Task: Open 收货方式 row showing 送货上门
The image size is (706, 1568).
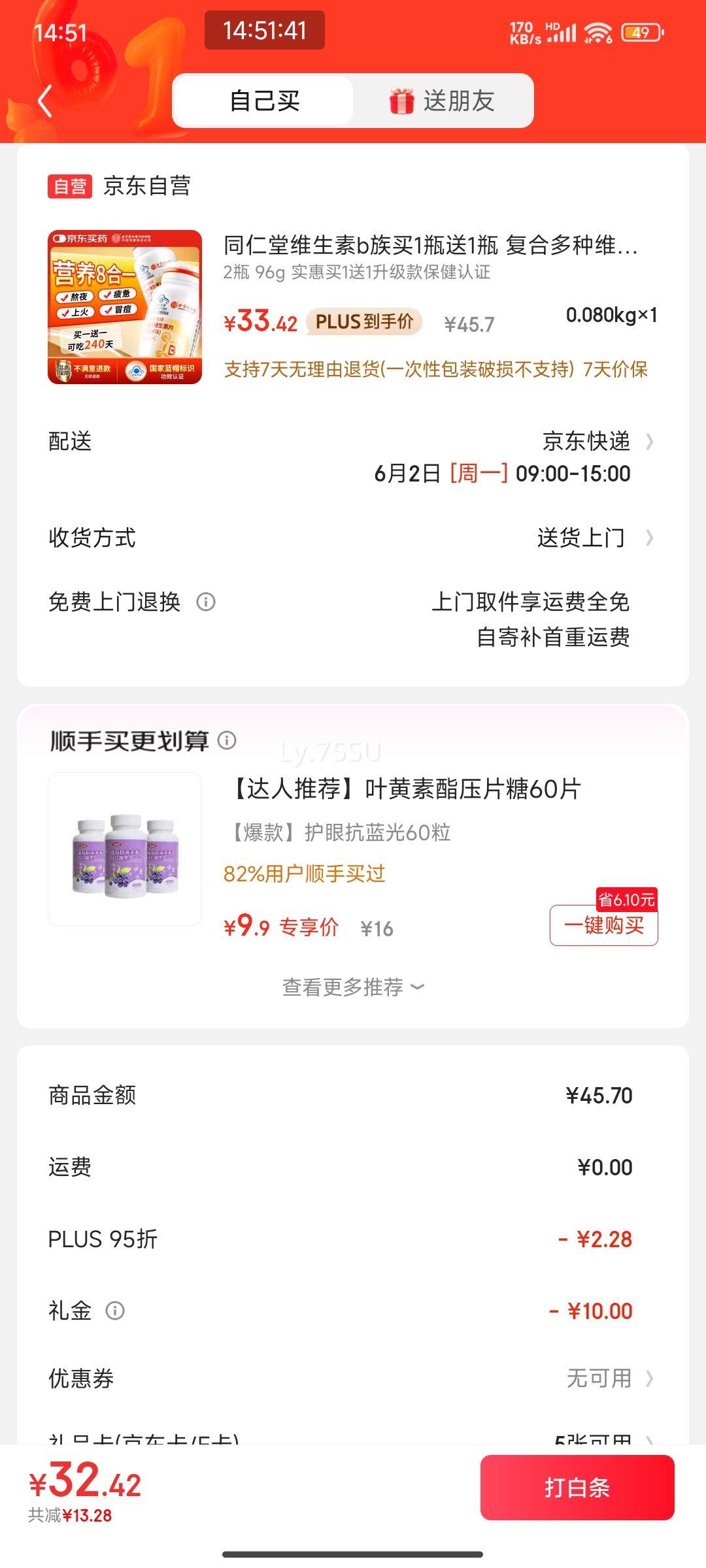Action: click(x=353, y=538)
